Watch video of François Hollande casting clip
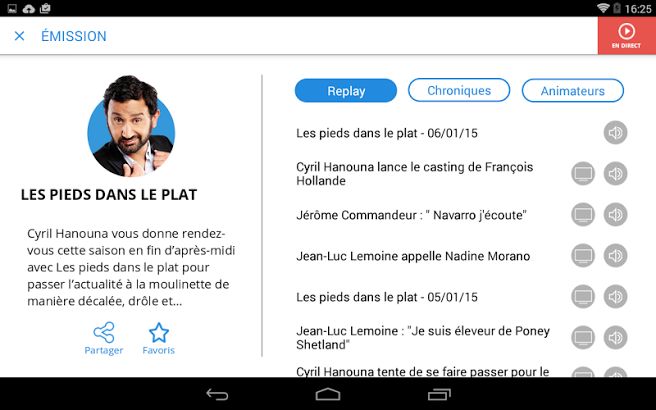 [583, 173]
